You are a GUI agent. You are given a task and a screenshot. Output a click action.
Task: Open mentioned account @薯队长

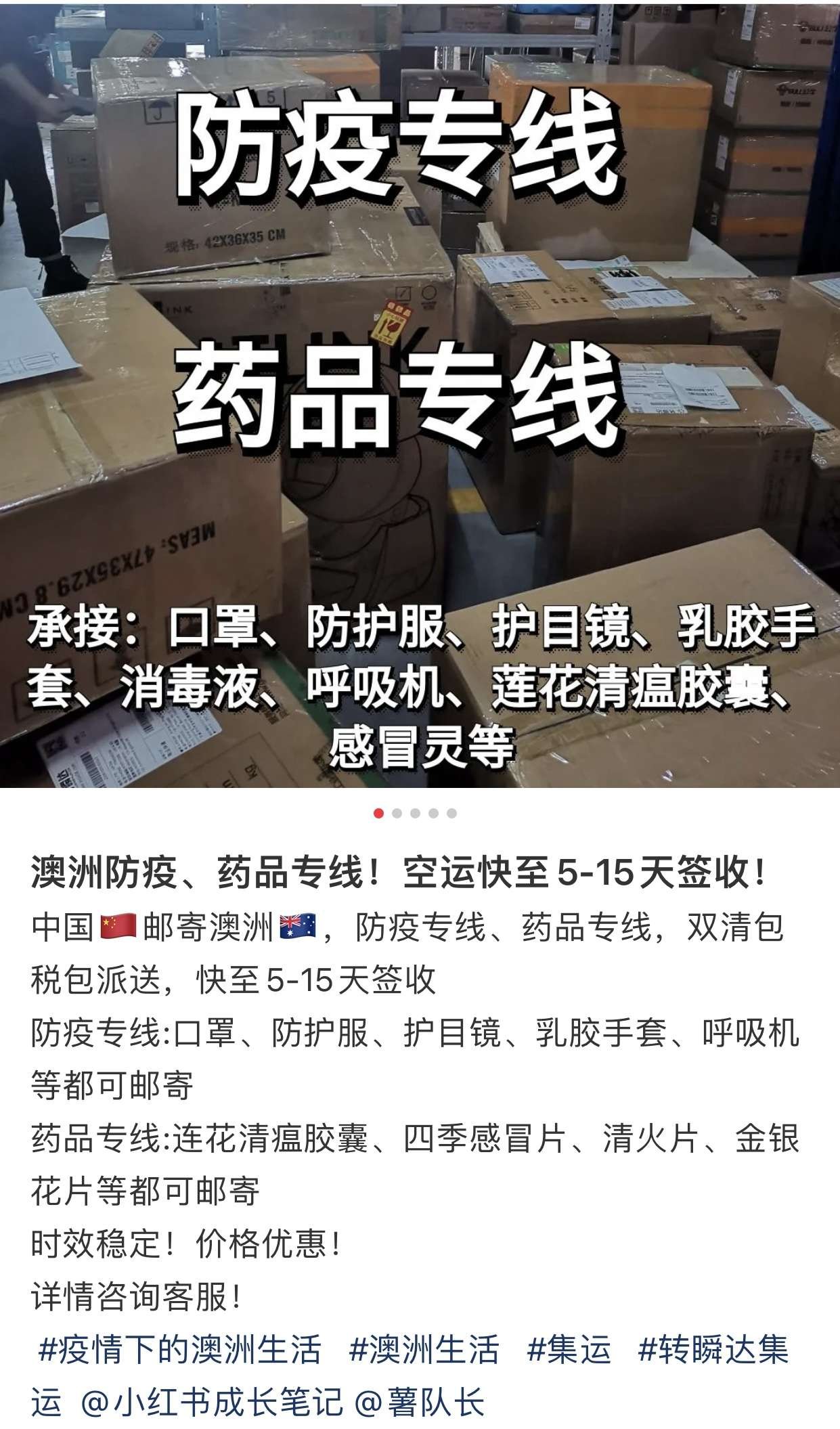click(420, 1401)
